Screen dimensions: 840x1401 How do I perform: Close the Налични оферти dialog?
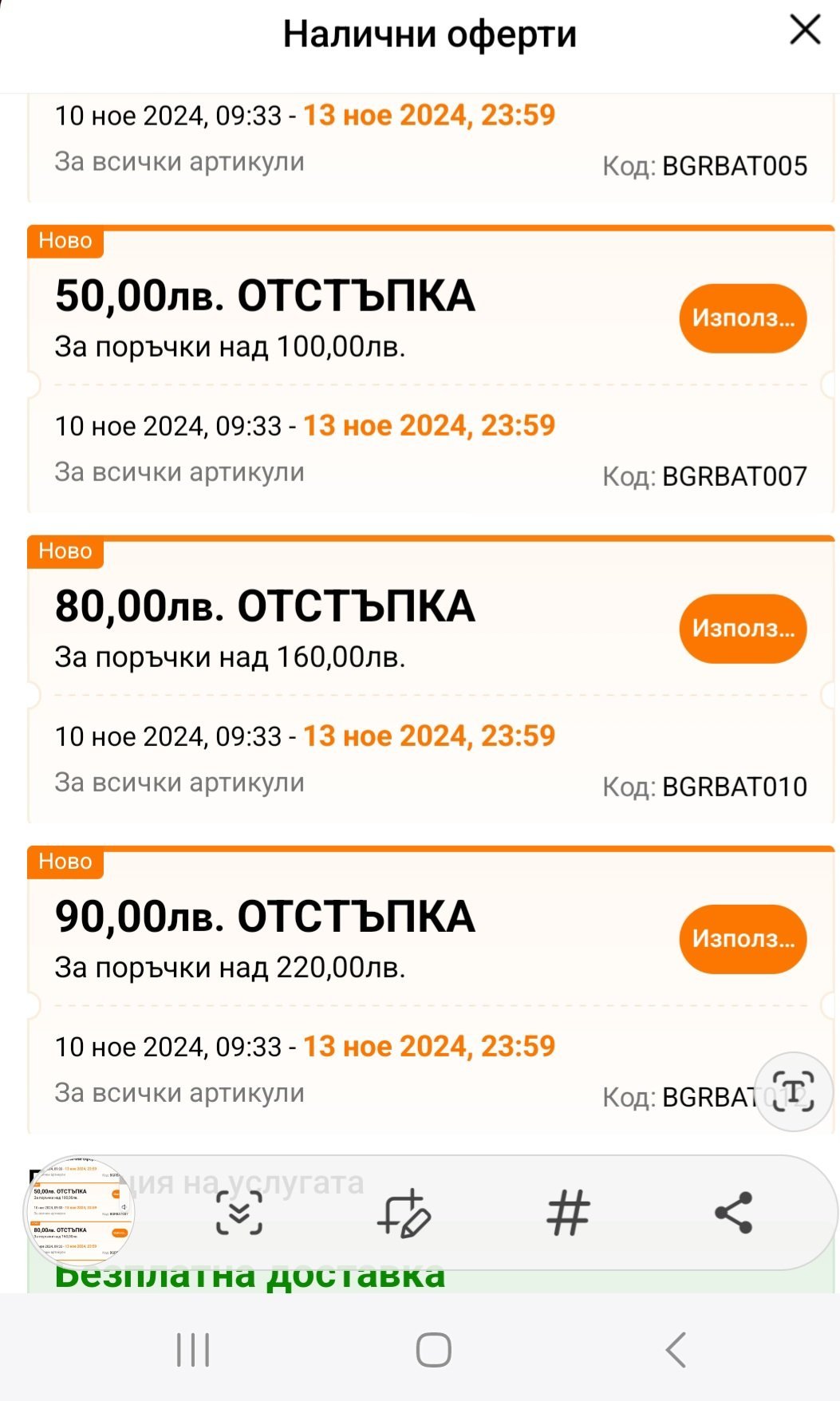tap(804, 31)
